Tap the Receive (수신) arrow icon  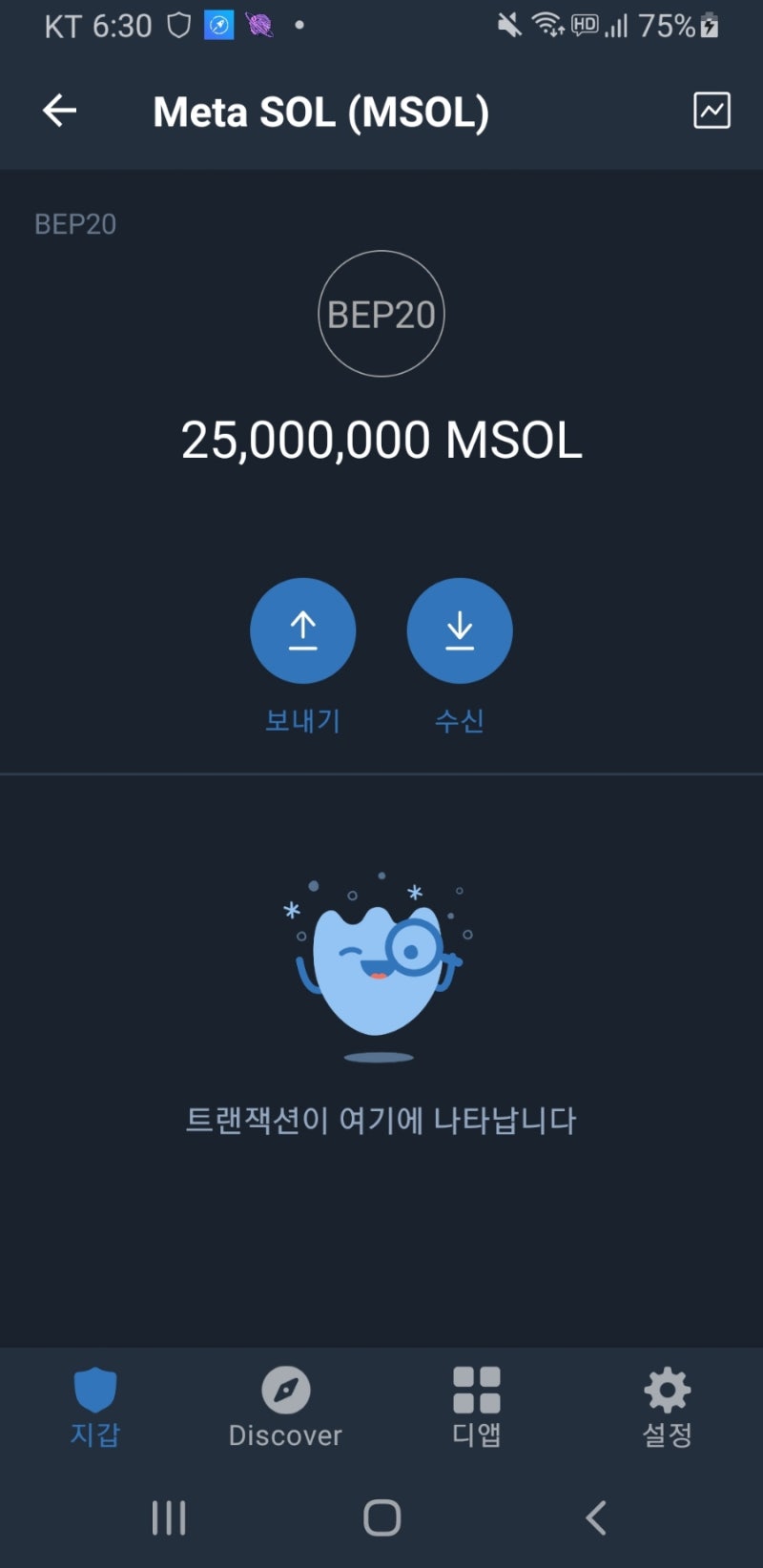460,630
